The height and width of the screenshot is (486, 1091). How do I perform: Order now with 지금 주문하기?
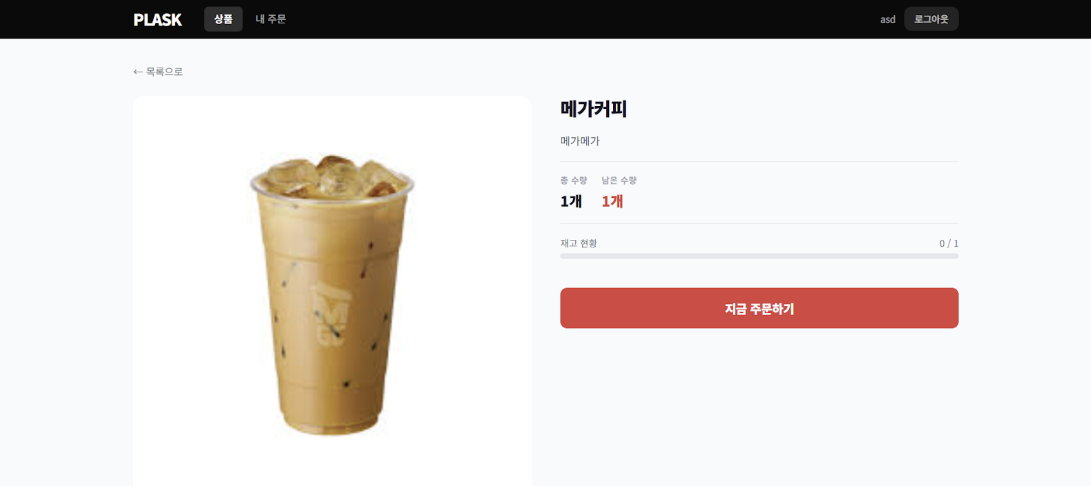click(x=759, y=308)
